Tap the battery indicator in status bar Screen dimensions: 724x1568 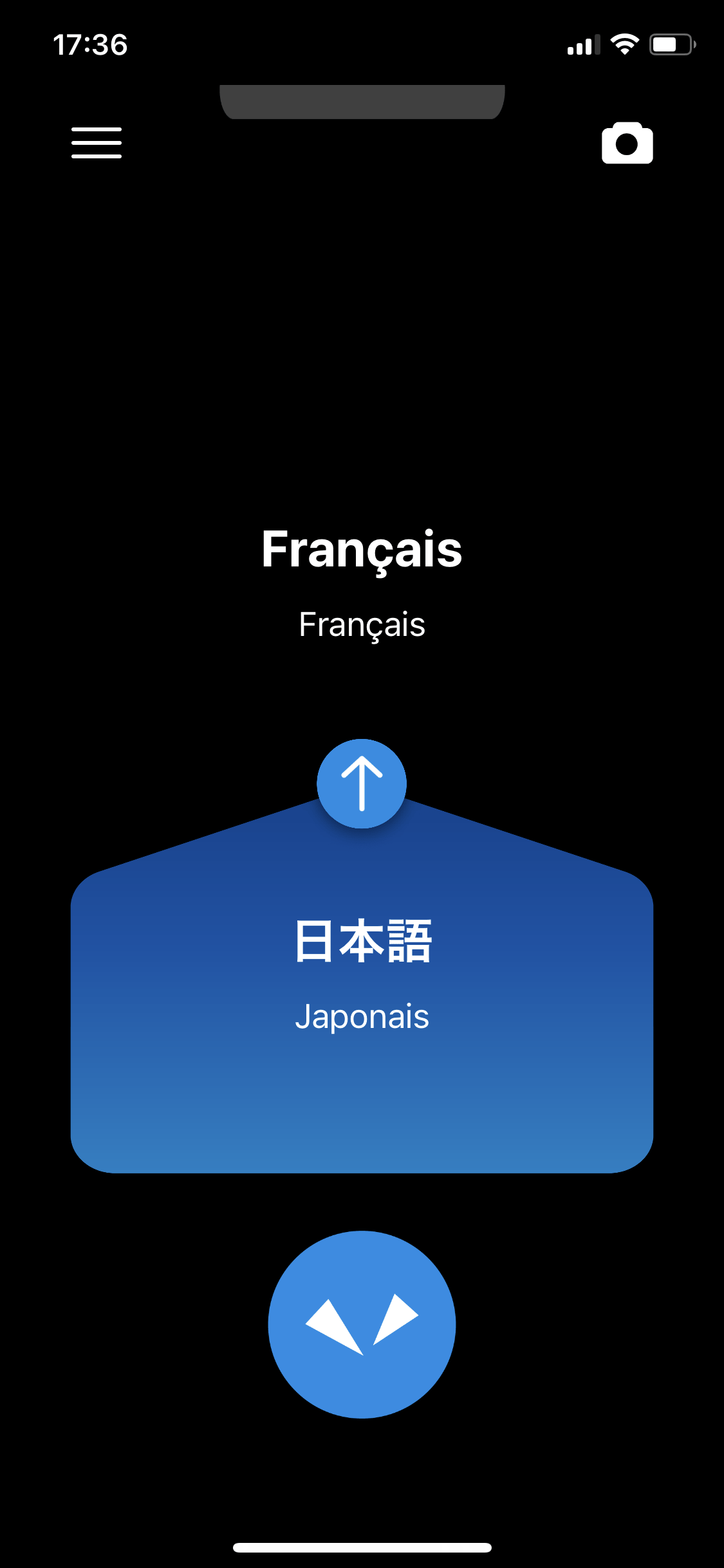pos(672,43)
